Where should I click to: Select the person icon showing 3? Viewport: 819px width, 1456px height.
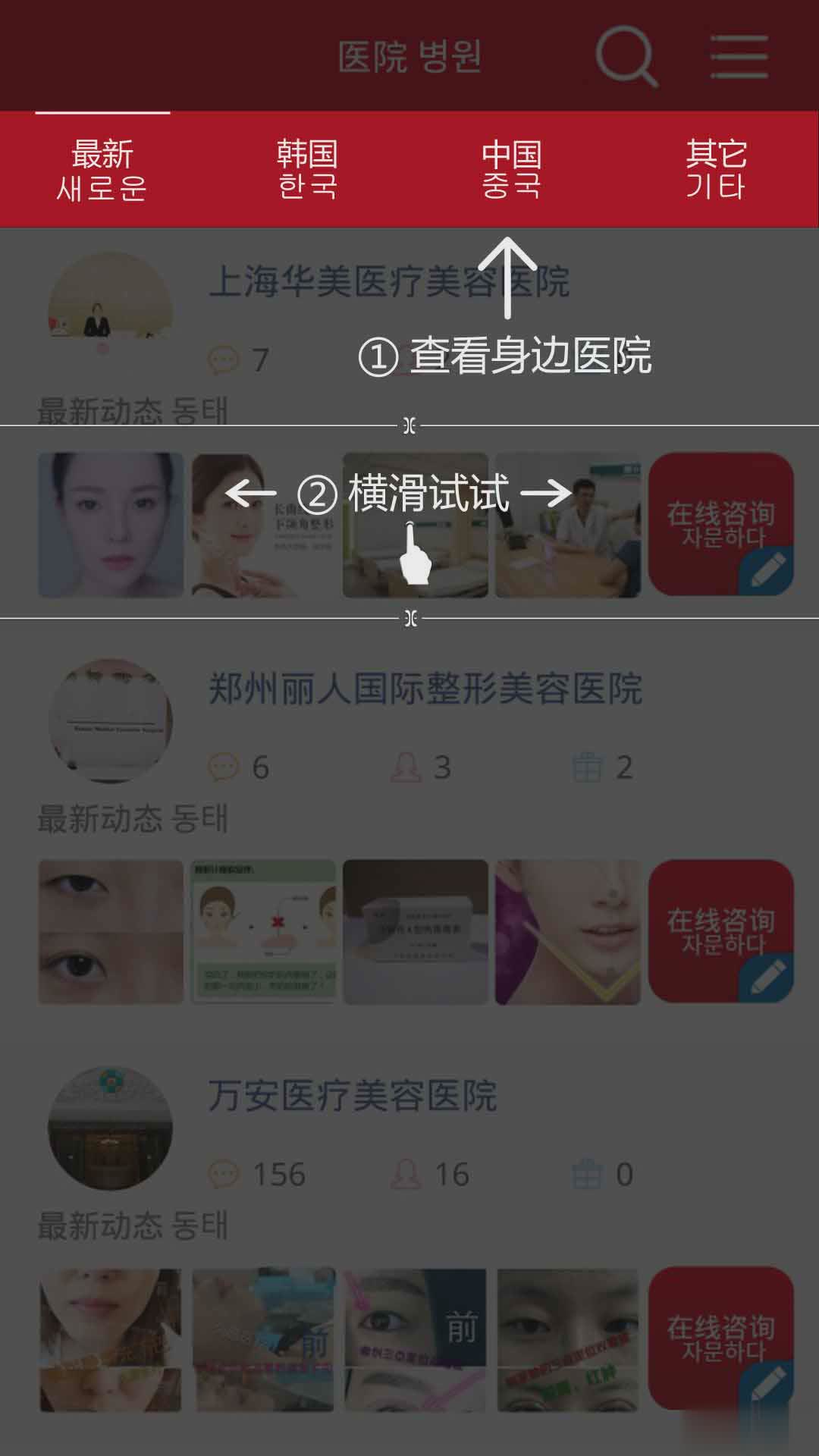click(404, 767)
